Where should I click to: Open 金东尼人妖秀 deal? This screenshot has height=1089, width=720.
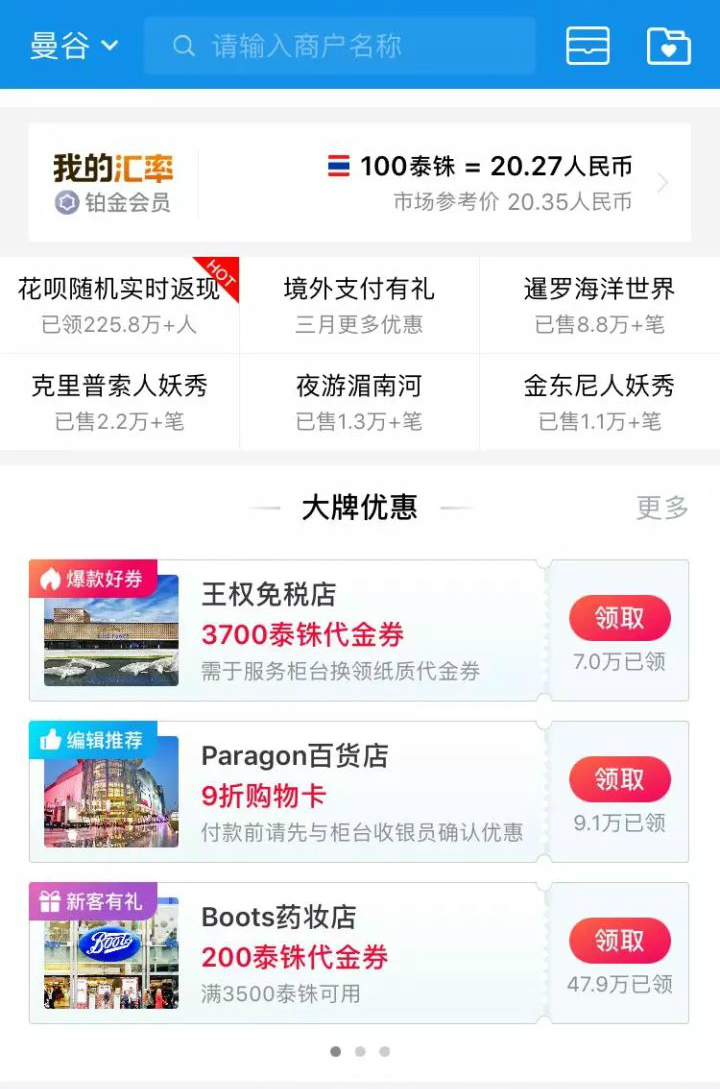pyautogui.click(x=599, y=402)
